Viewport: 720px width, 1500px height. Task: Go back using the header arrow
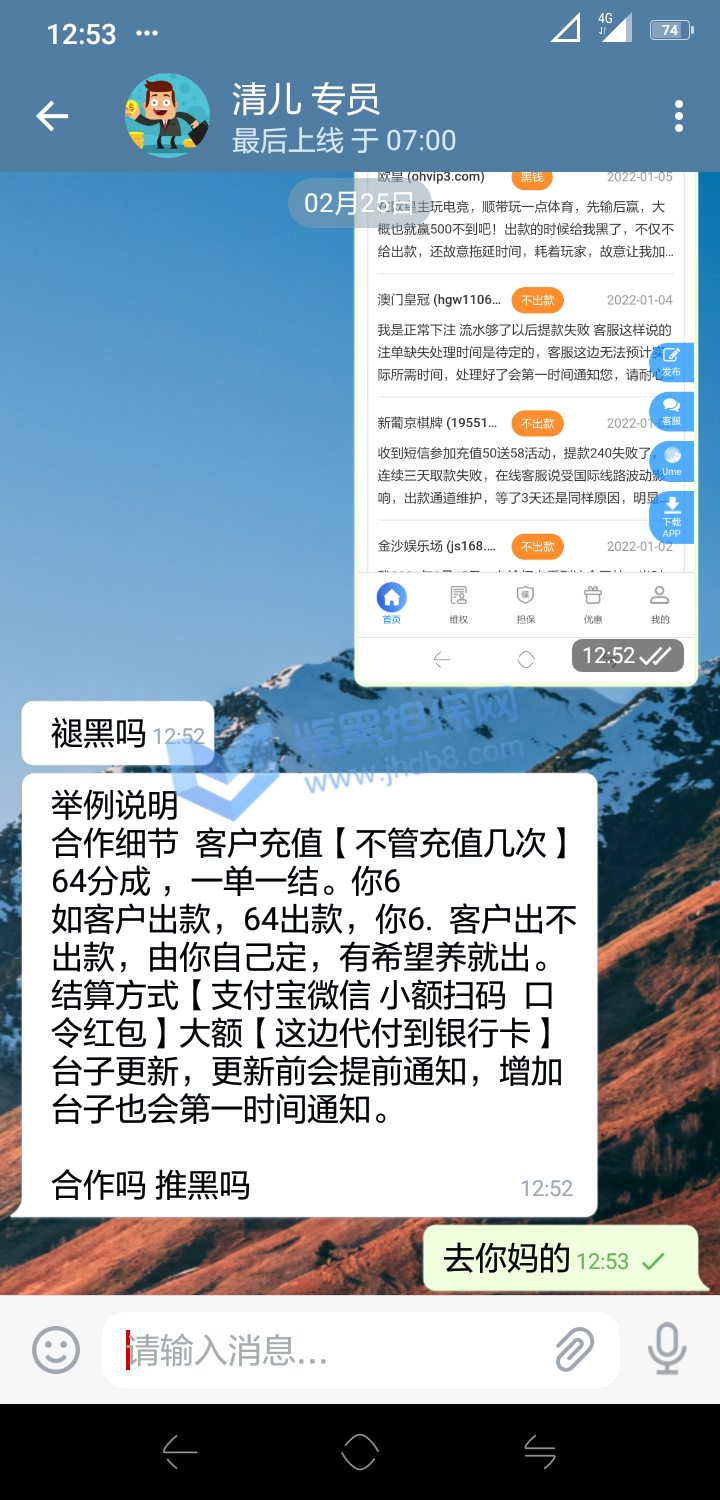click(52, 117)
